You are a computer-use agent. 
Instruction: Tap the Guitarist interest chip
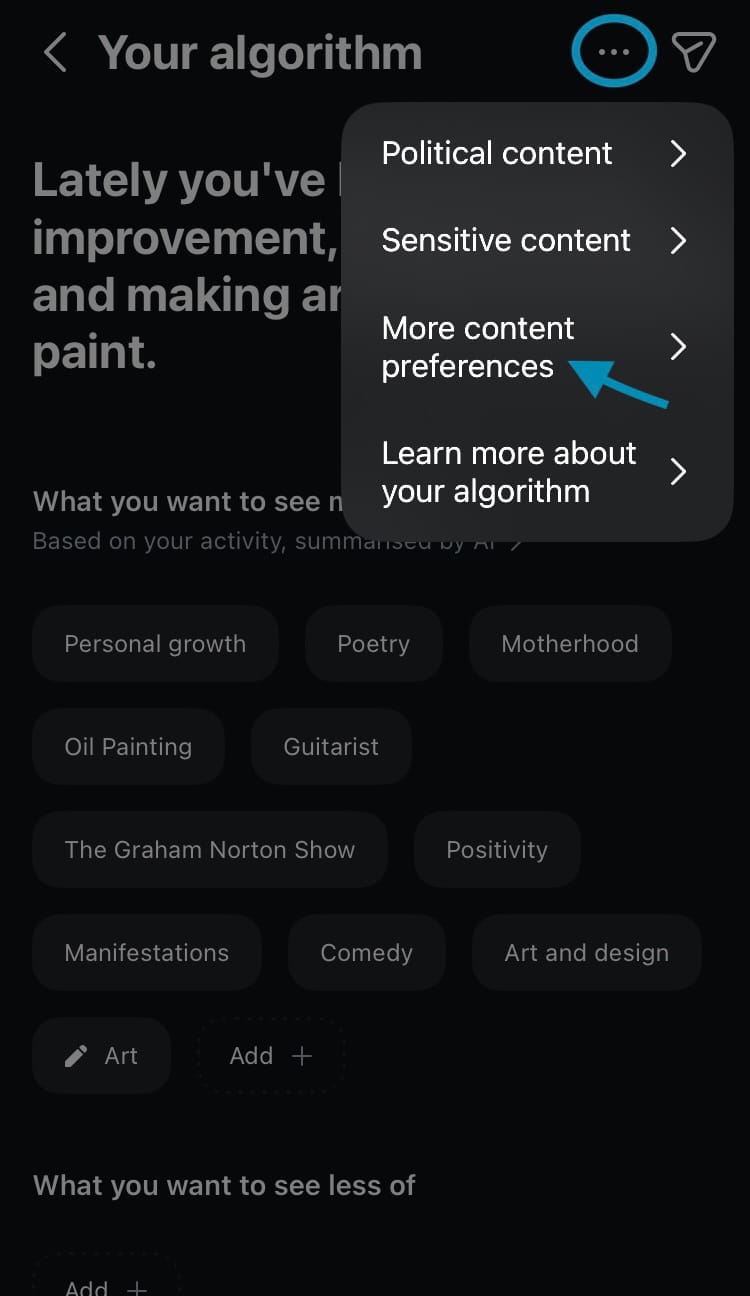(x=331, y=747)
